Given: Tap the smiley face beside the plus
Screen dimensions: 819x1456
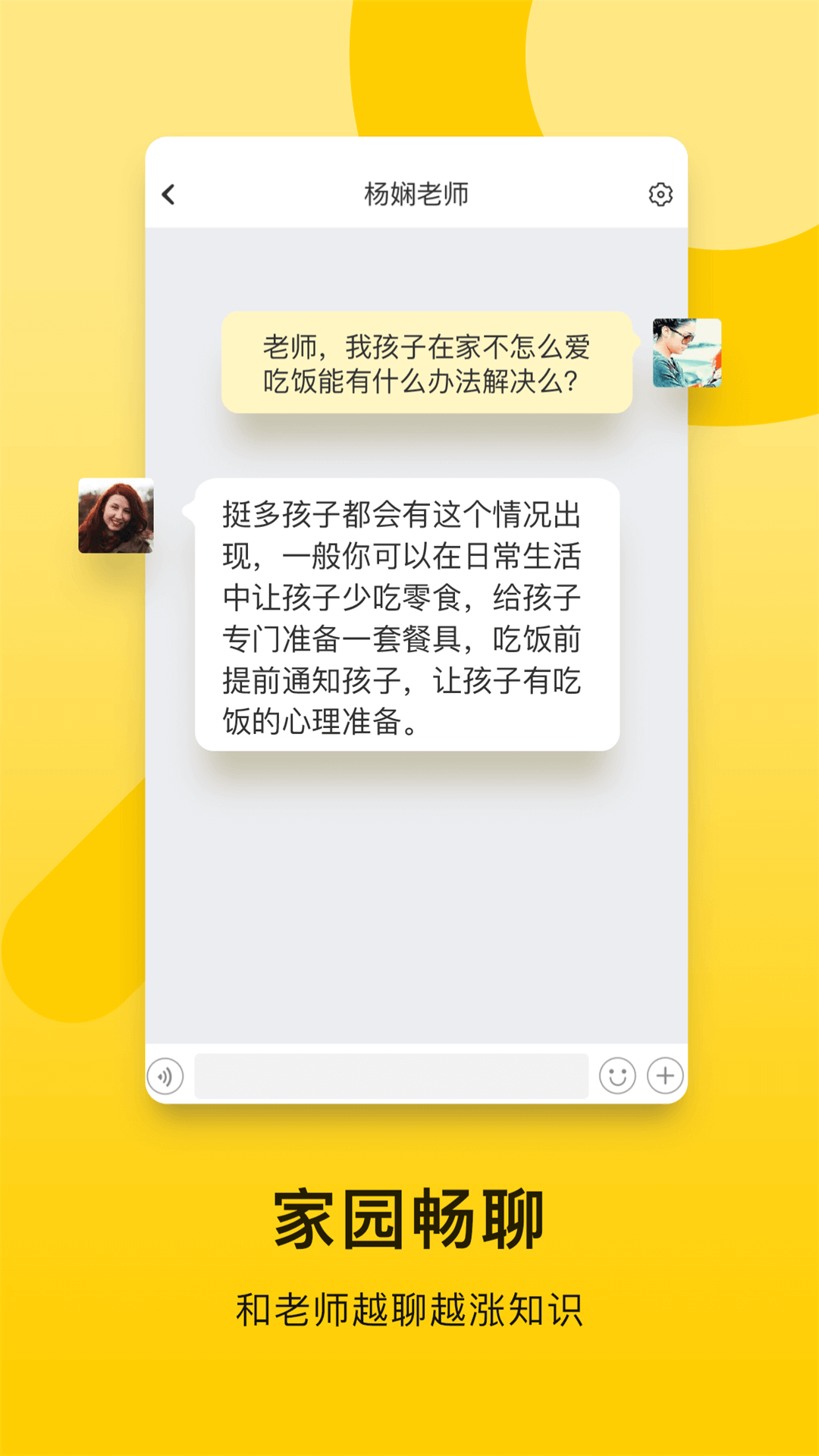Looking at the screenshot, I should (617, 1075).
